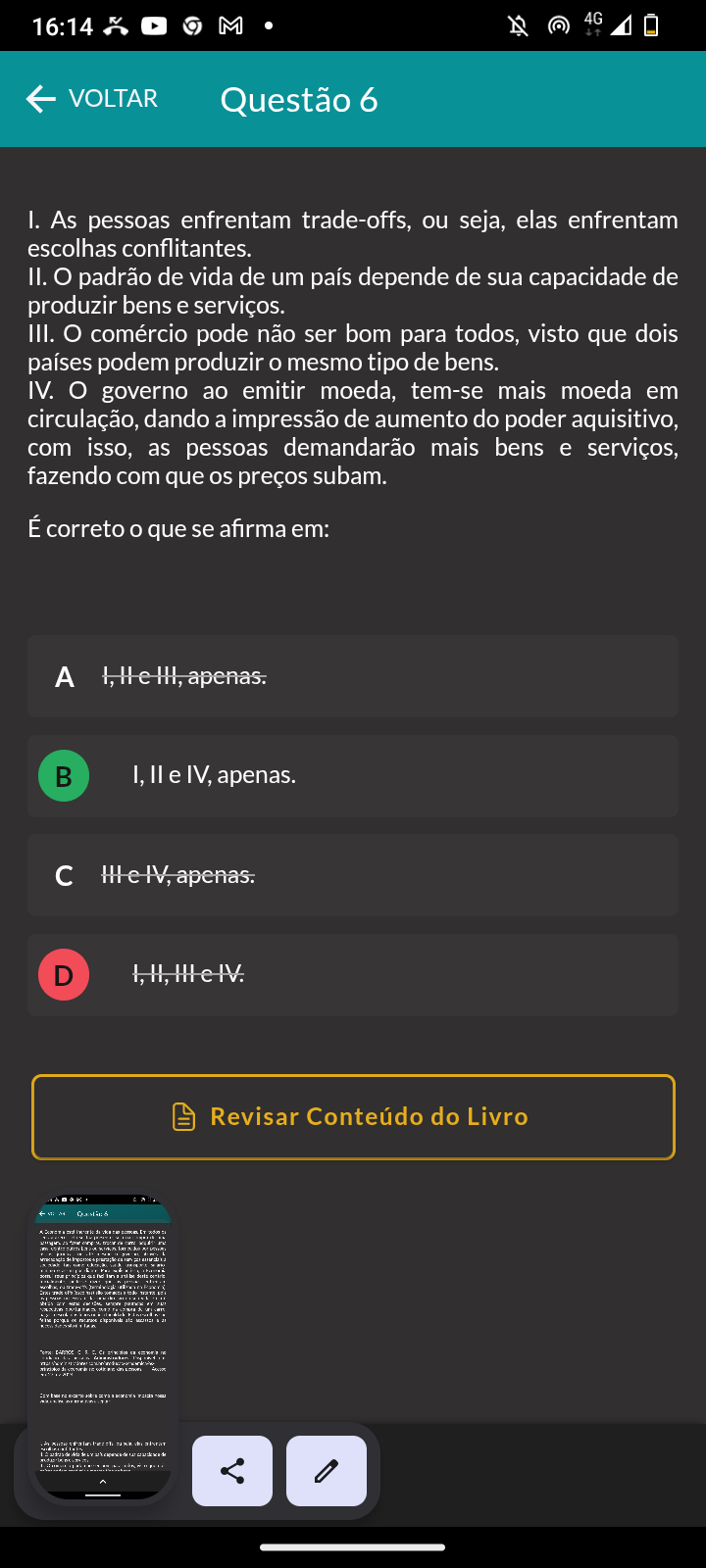Pick answer C: III e IV, apenas
The width and height of the screenshot is (706, 1568).
click(x=353, y=875)
